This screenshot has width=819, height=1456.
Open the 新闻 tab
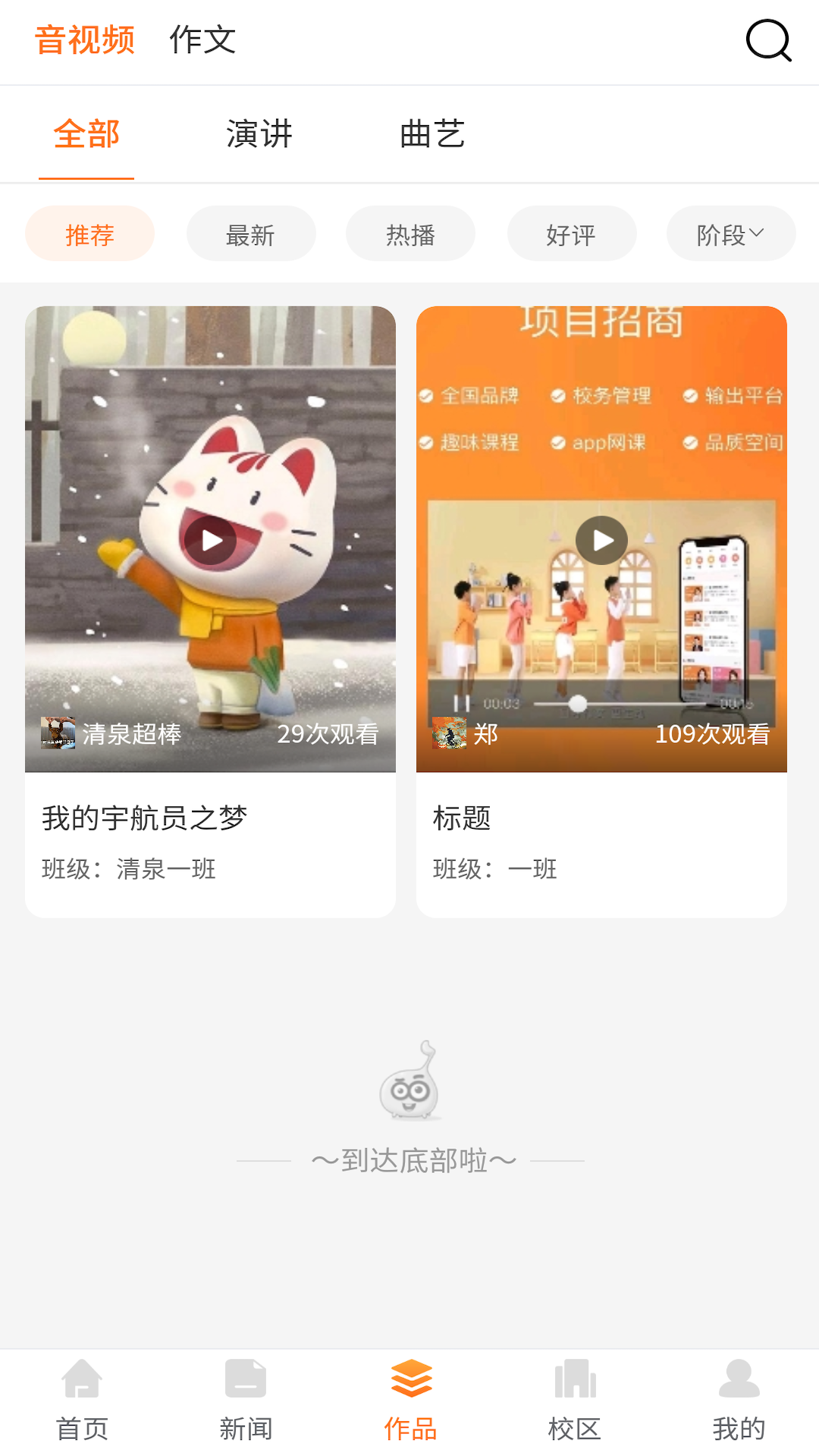pos(246,1400)
